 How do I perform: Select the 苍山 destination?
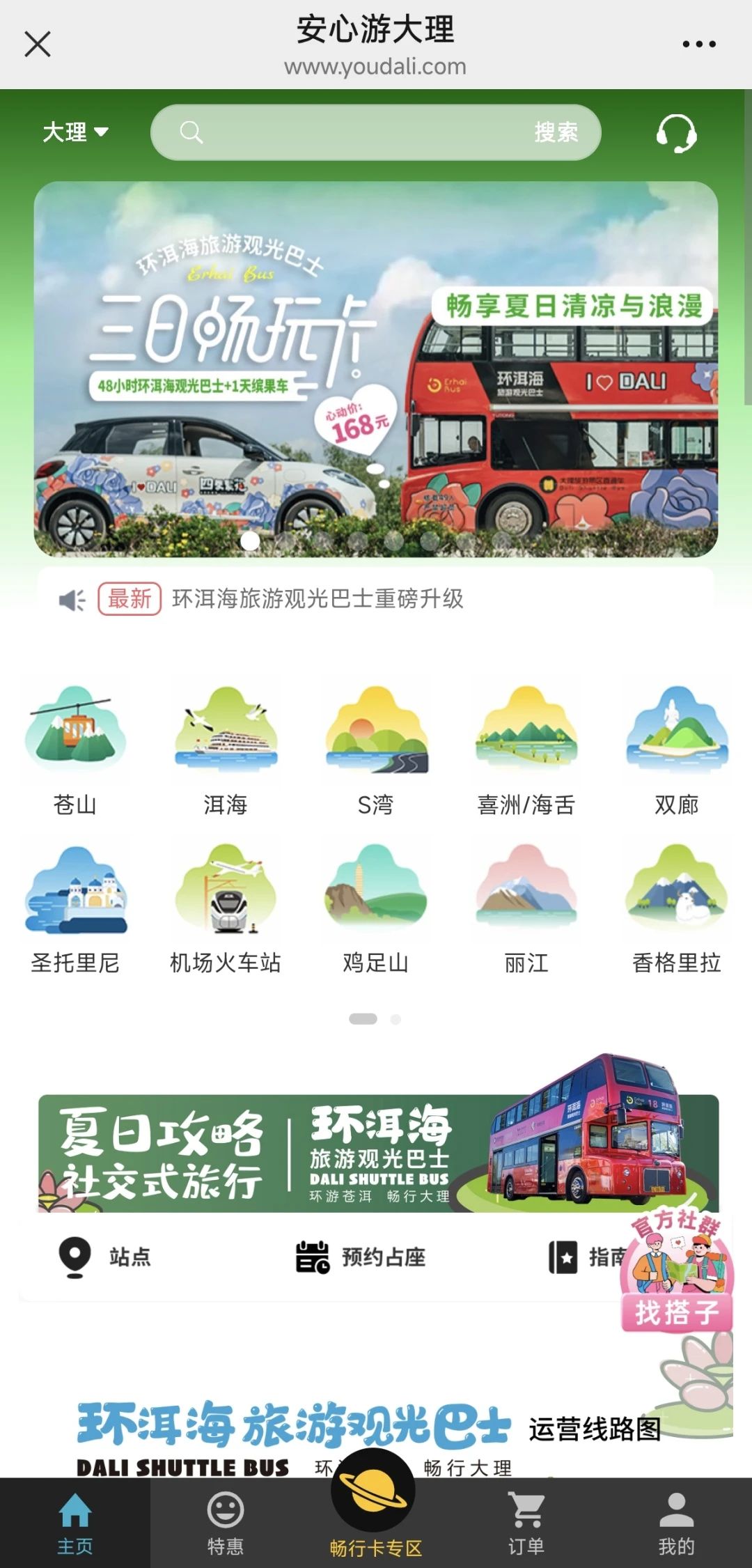[75, 750]
